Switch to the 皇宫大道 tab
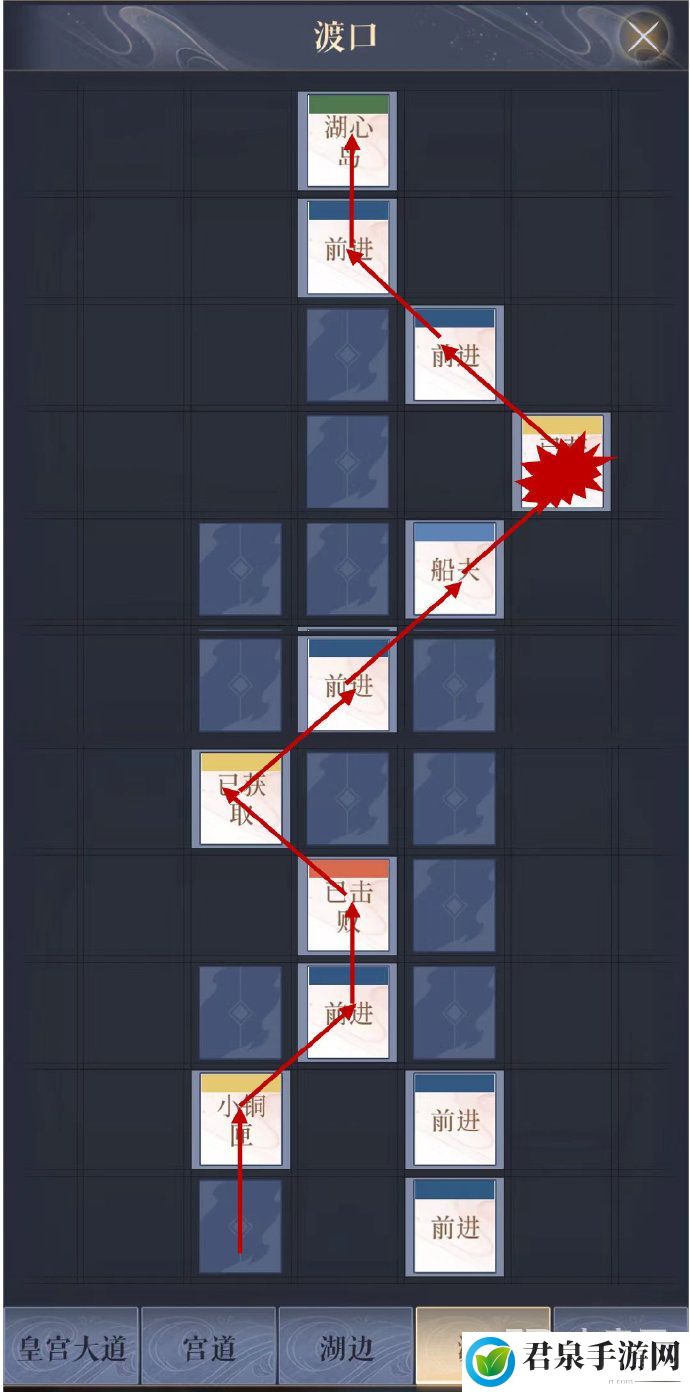 tap(70, 1349)
